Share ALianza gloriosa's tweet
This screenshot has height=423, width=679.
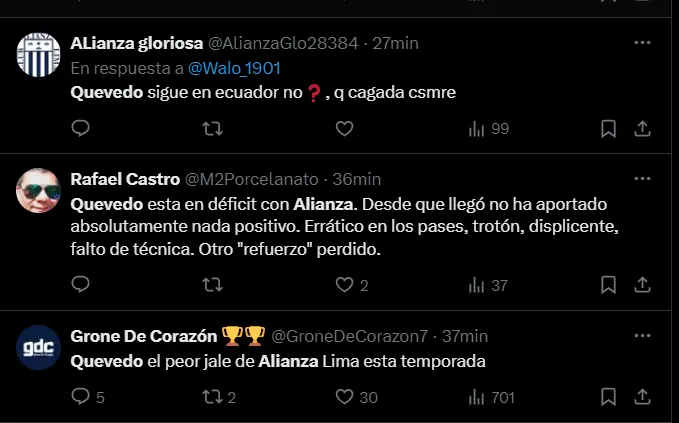coord(643,128)
